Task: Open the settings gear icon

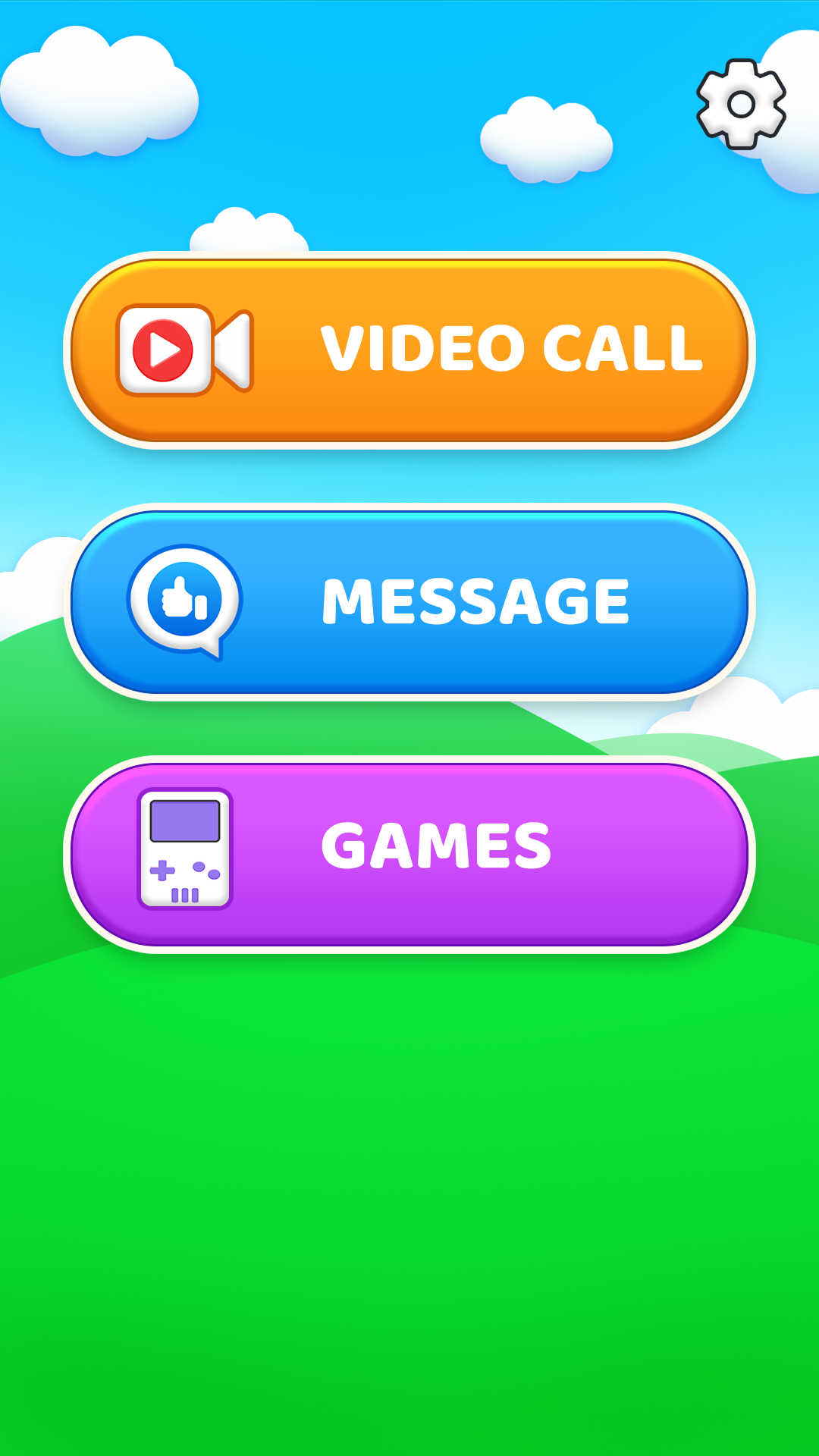Action: click(x=741, y=104)
